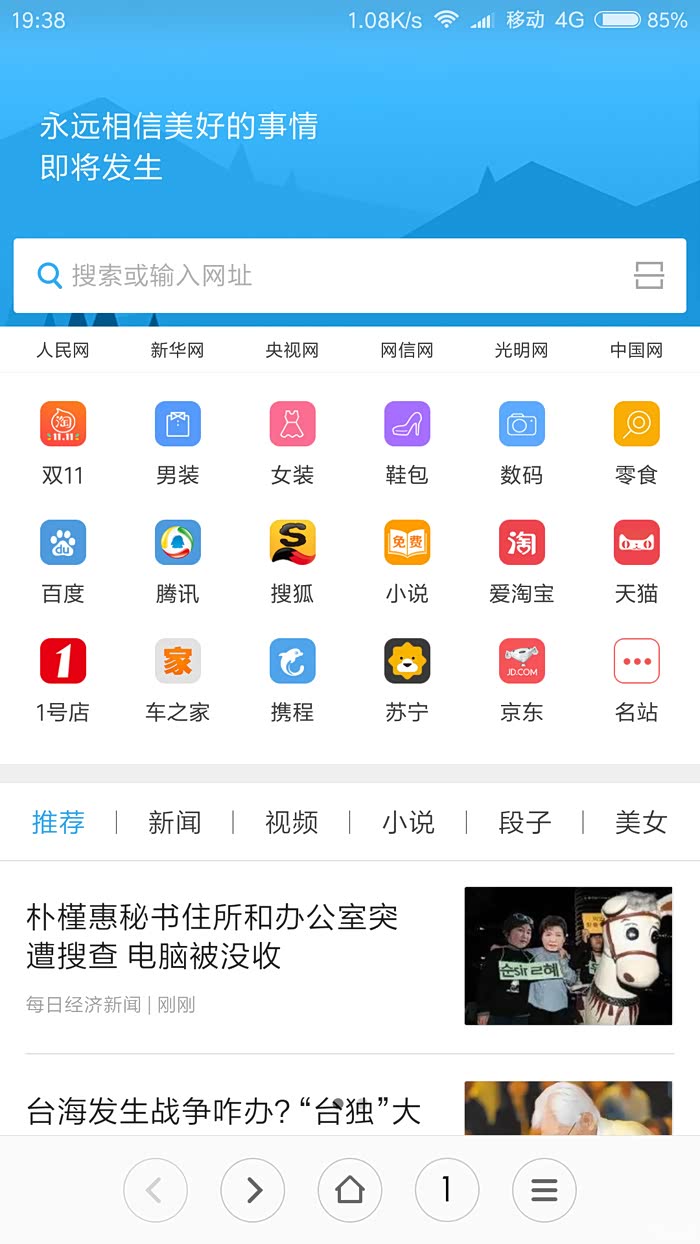The image size is (700, 1244).
Task: Open the browser hamburger menu
Action: point(544,1189)
